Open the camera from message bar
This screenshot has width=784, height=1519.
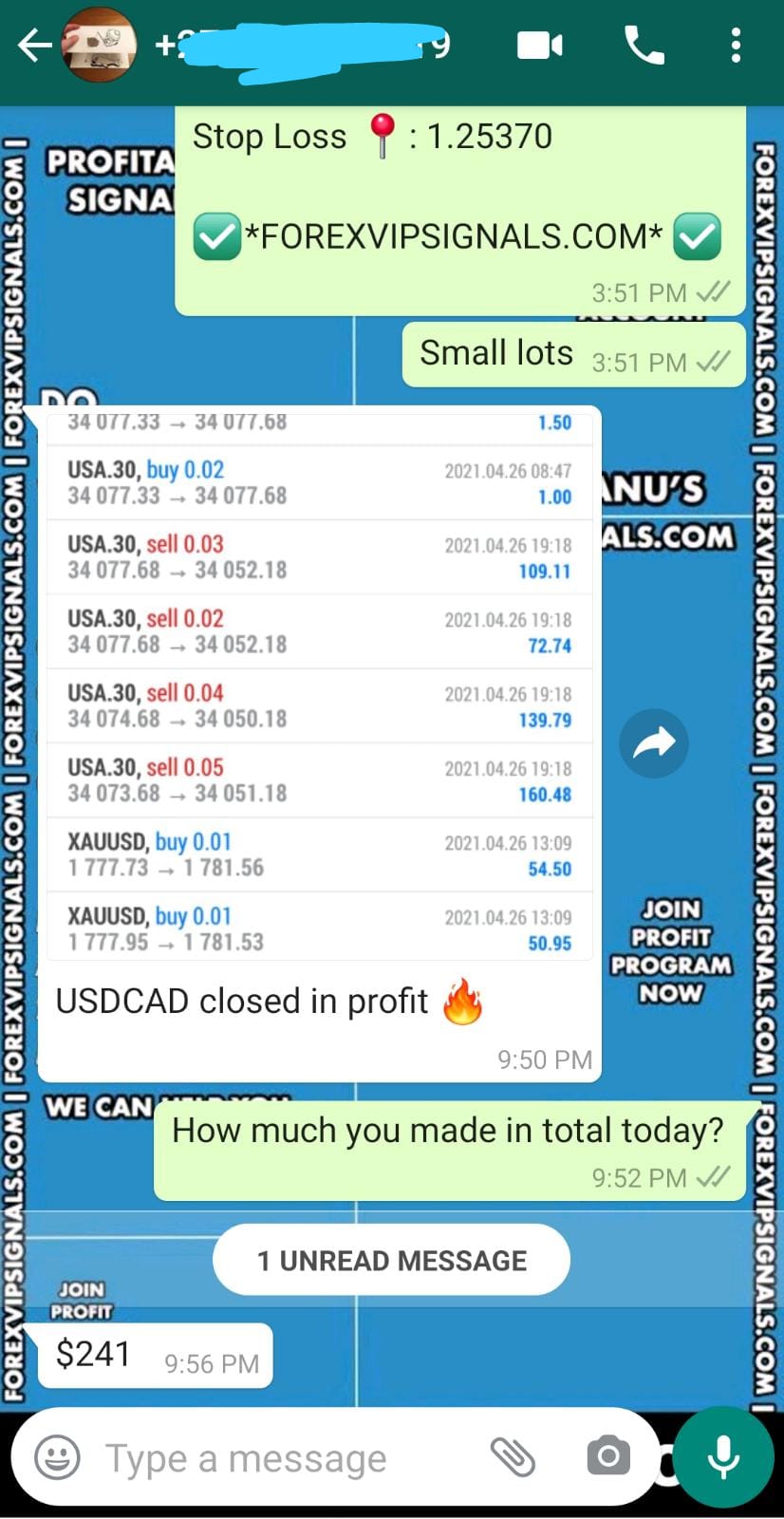coord(608,1456)
